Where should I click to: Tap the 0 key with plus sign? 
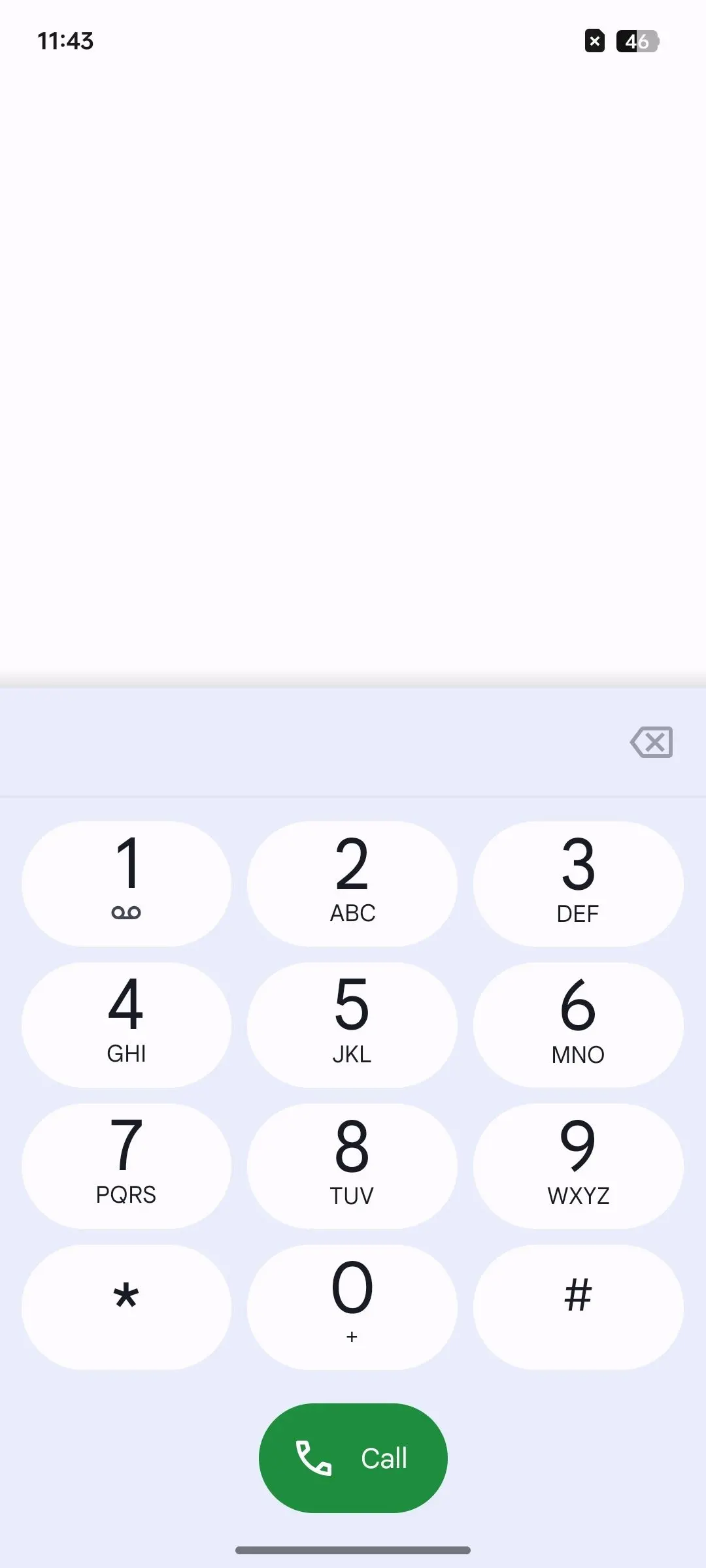coord(352,1306)
